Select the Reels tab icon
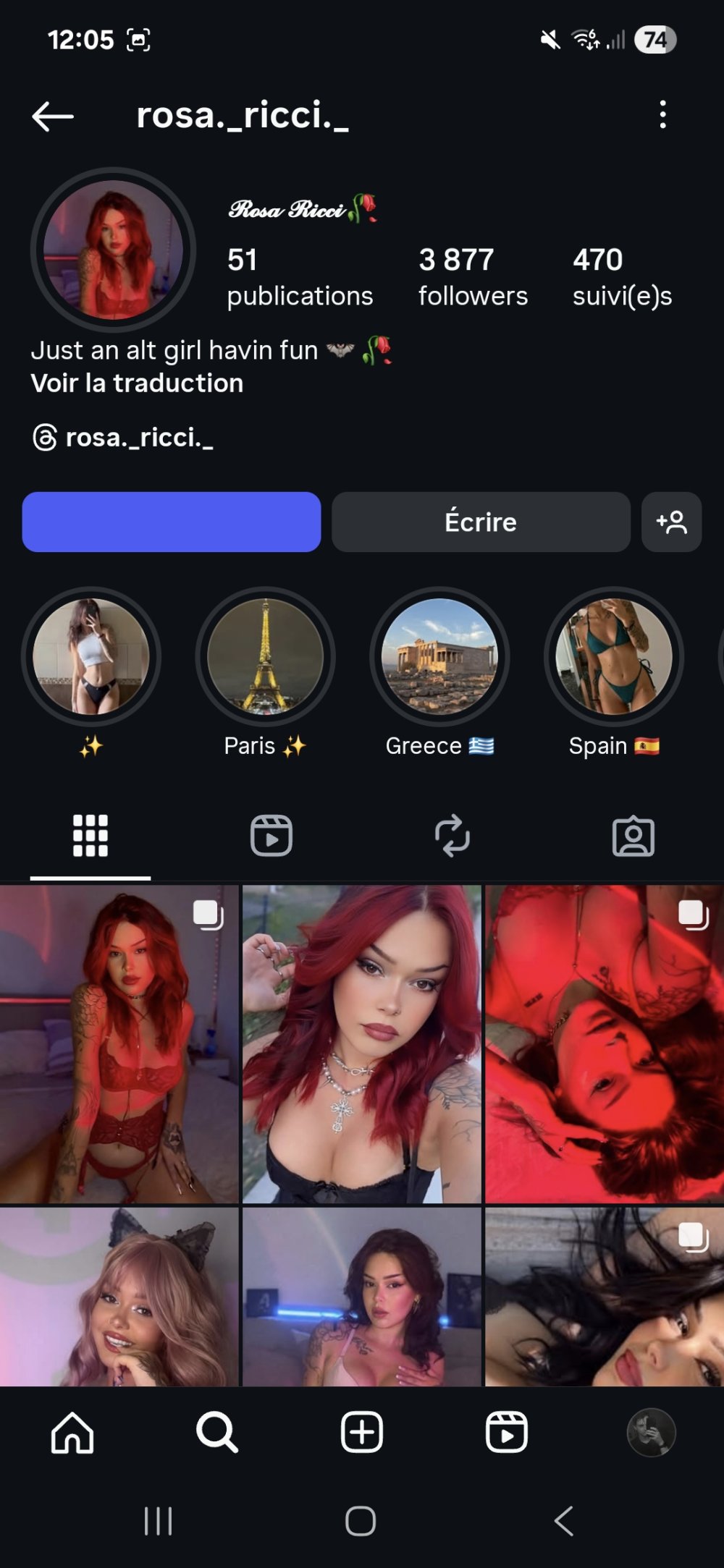 271,836
